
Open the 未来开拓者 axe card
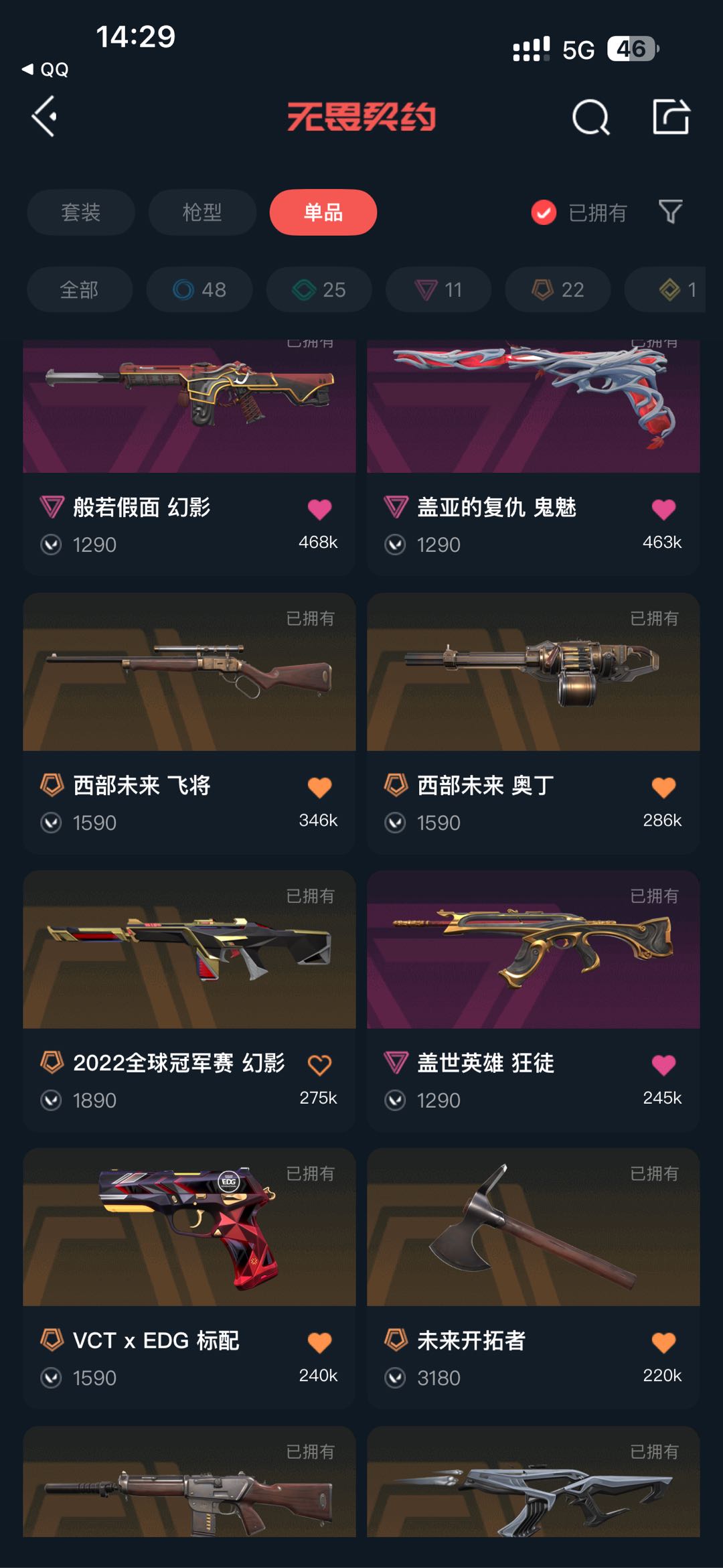[x=534, y=1279]
